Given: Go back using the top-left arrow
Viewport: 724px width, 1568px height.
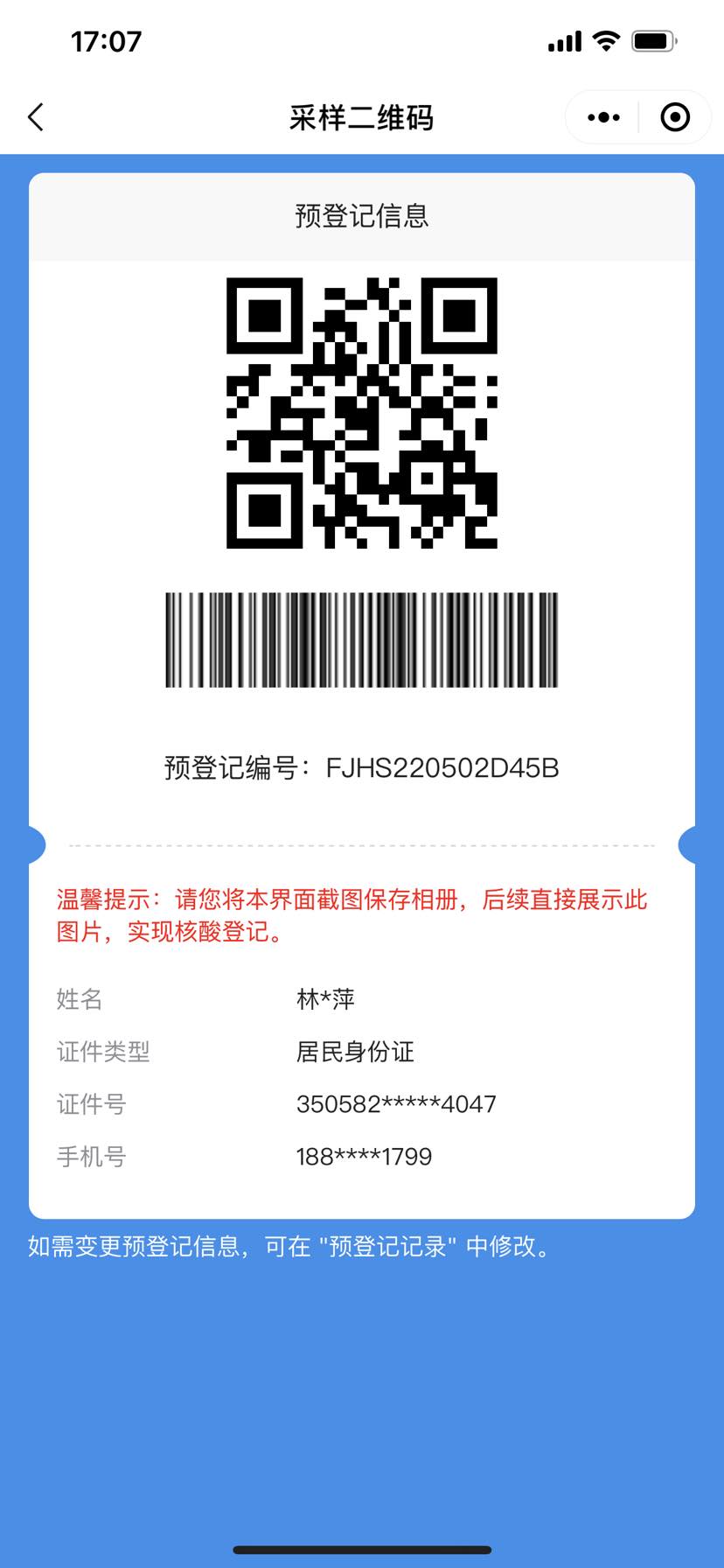Looking at the screenshot, I should [36, 117].
